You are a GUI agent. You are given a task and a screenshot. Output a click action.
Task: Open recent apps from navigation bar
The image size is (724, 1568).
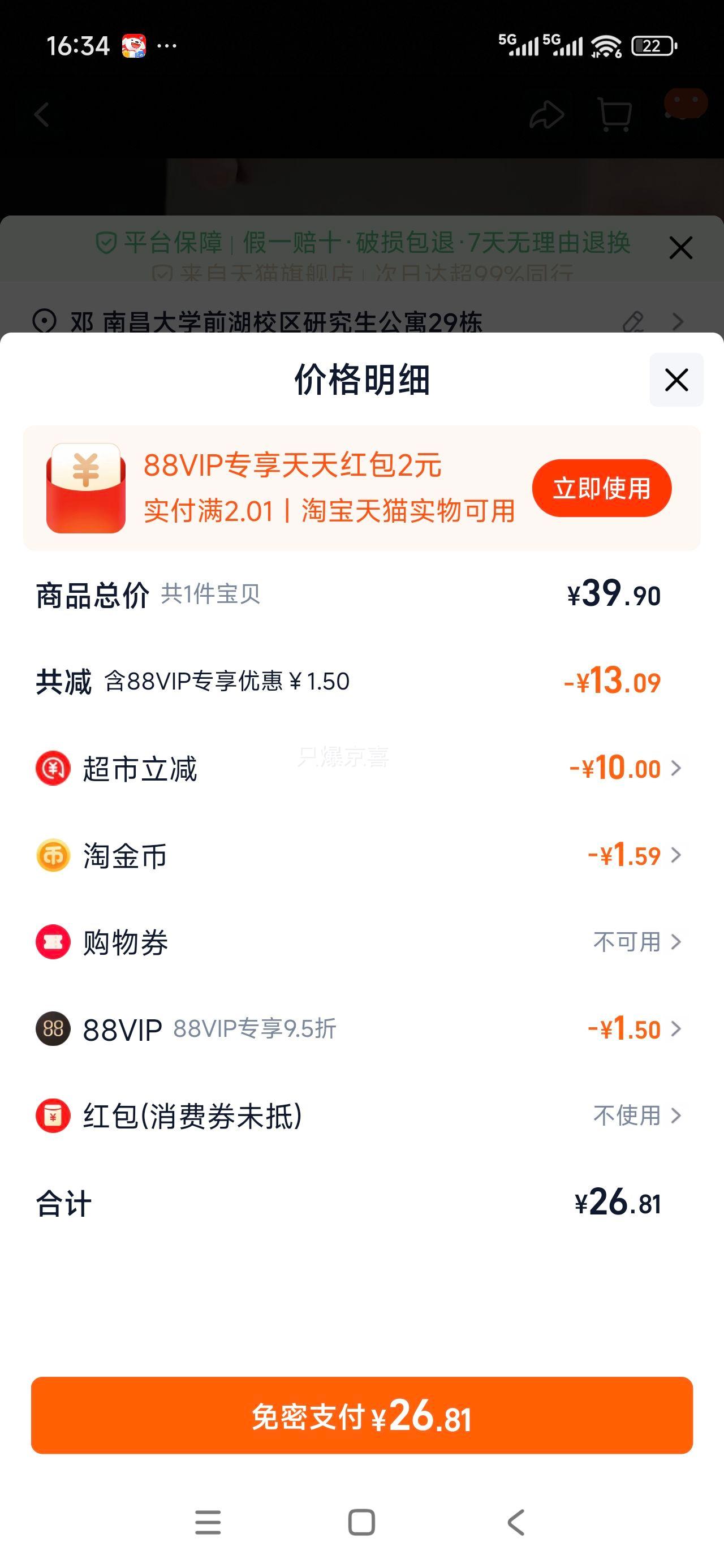tap(208, 1522)
